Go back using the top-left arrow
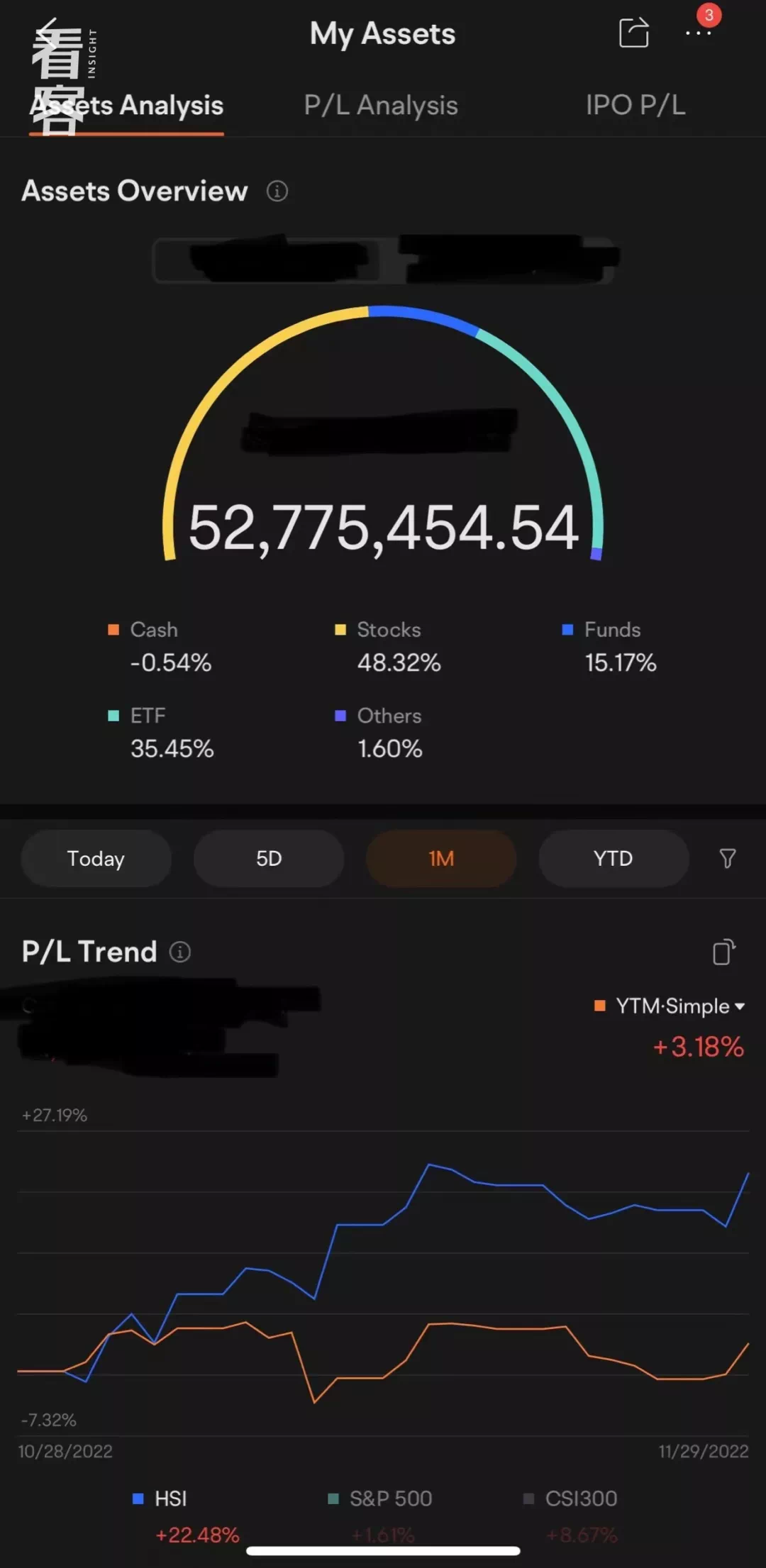The height and width of the screenshot is (1568, 766). (48, 33)
